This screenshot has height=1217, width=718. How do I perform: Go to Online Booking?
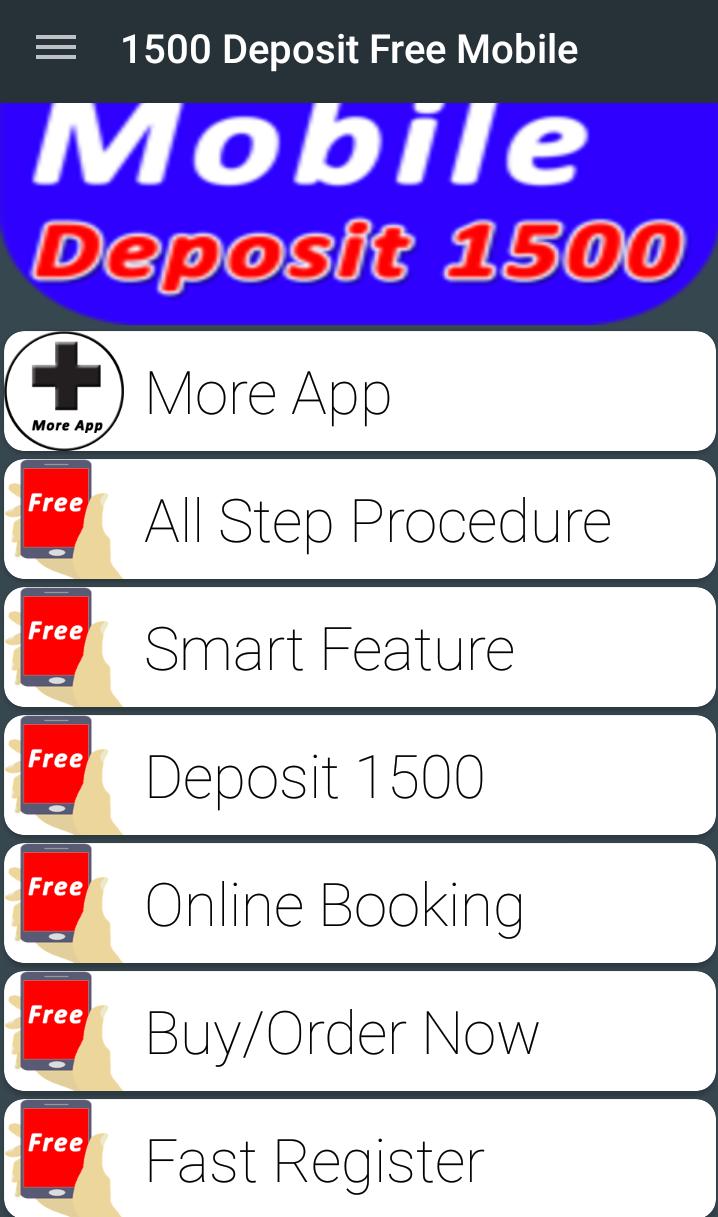click(360, 904)
